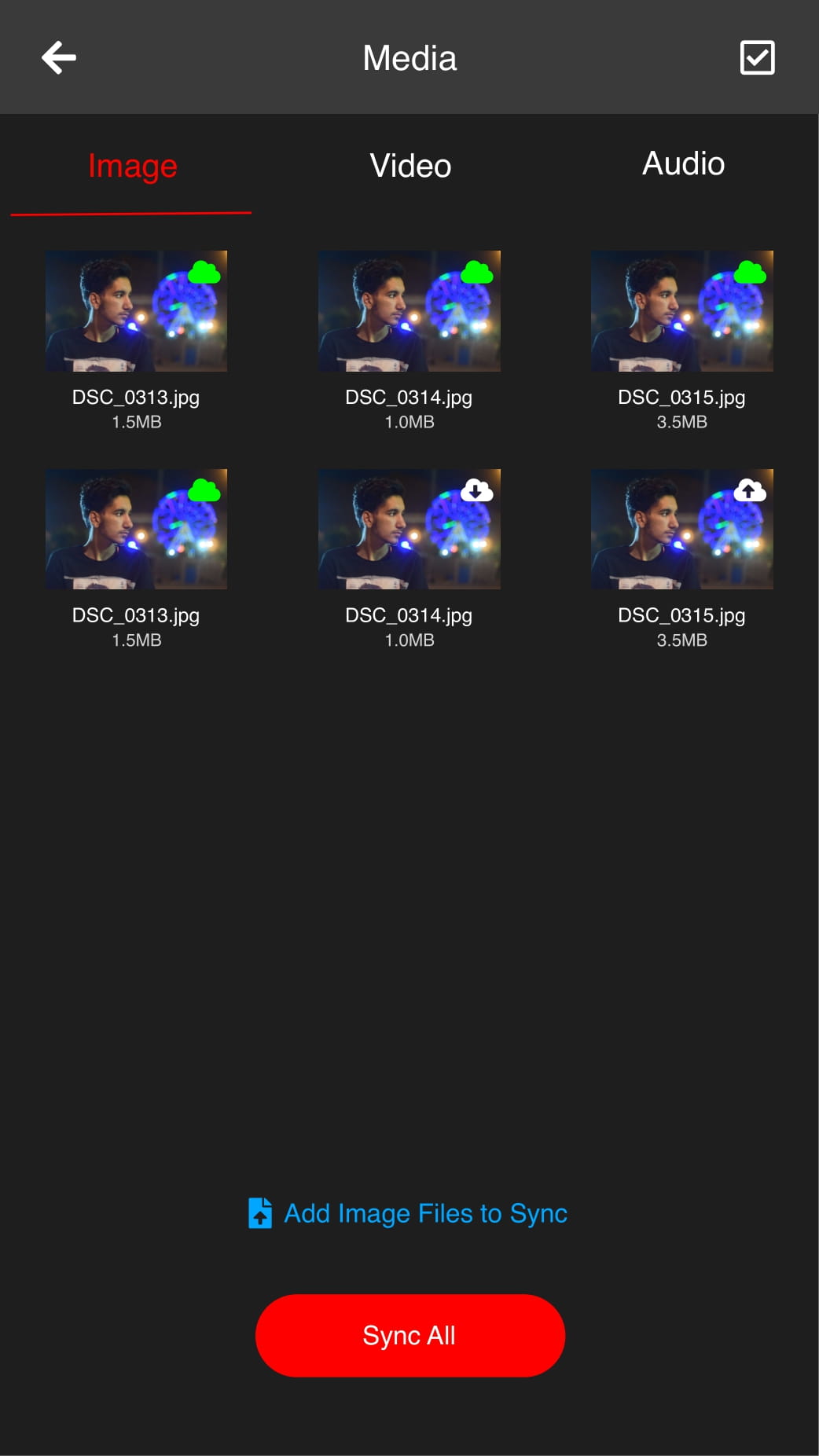Select the Image tab
This screenshot has width=819, height=1456.
(132, 166)
